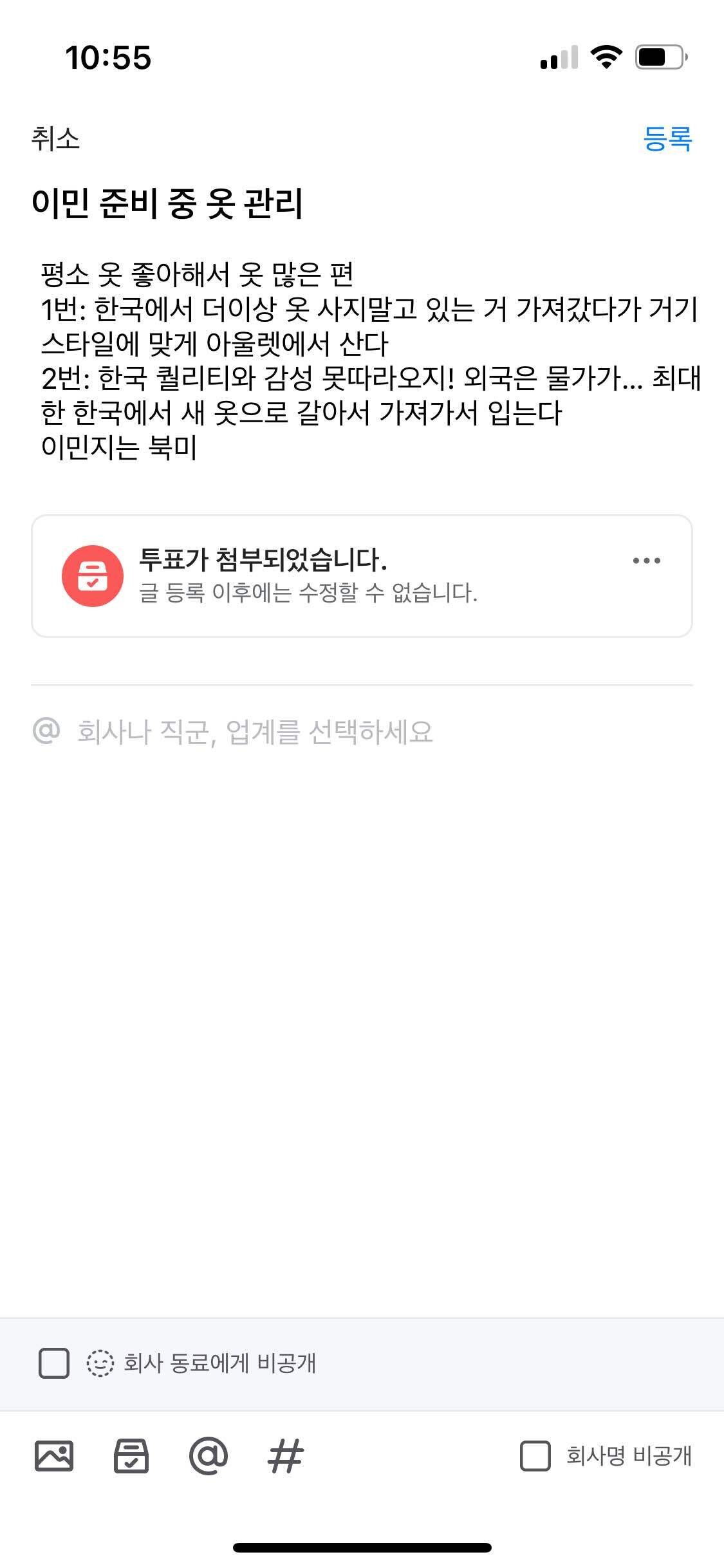
Task: Tap the 10:55 clock in status bar
Action: (x=109, y=58)
